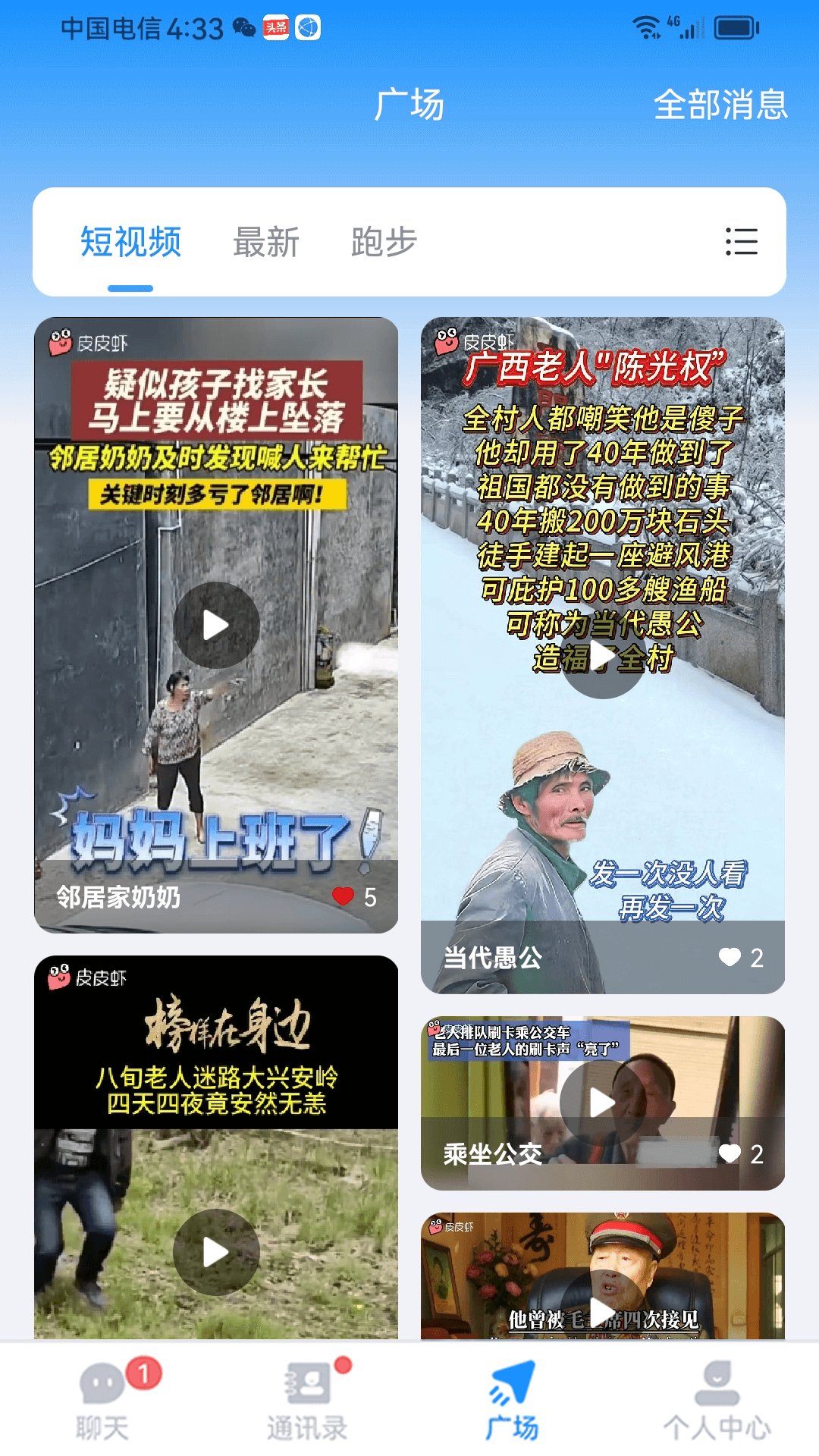Switch to the 短视频 tab
Image resolution: width=819 pixels, height=1456 pixels.
[130, 243]
